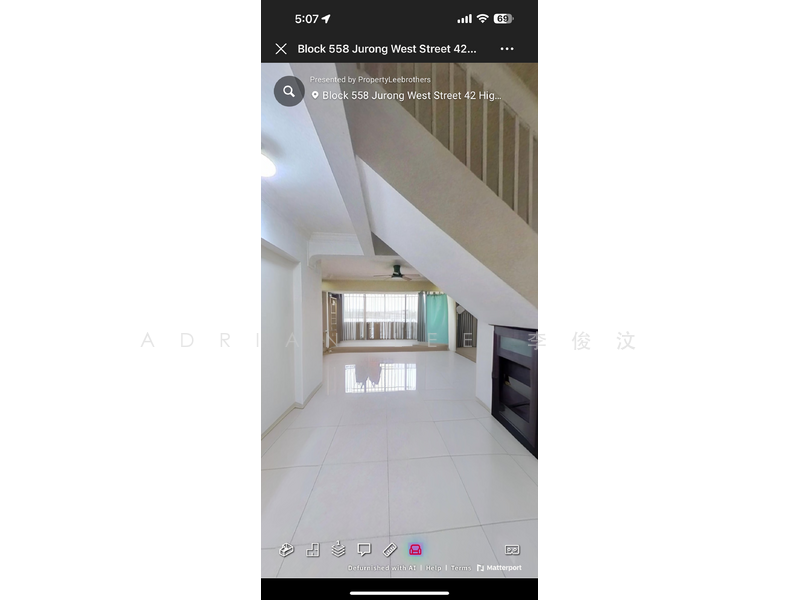Open the floor selector layers icon

tap(338, 549)
